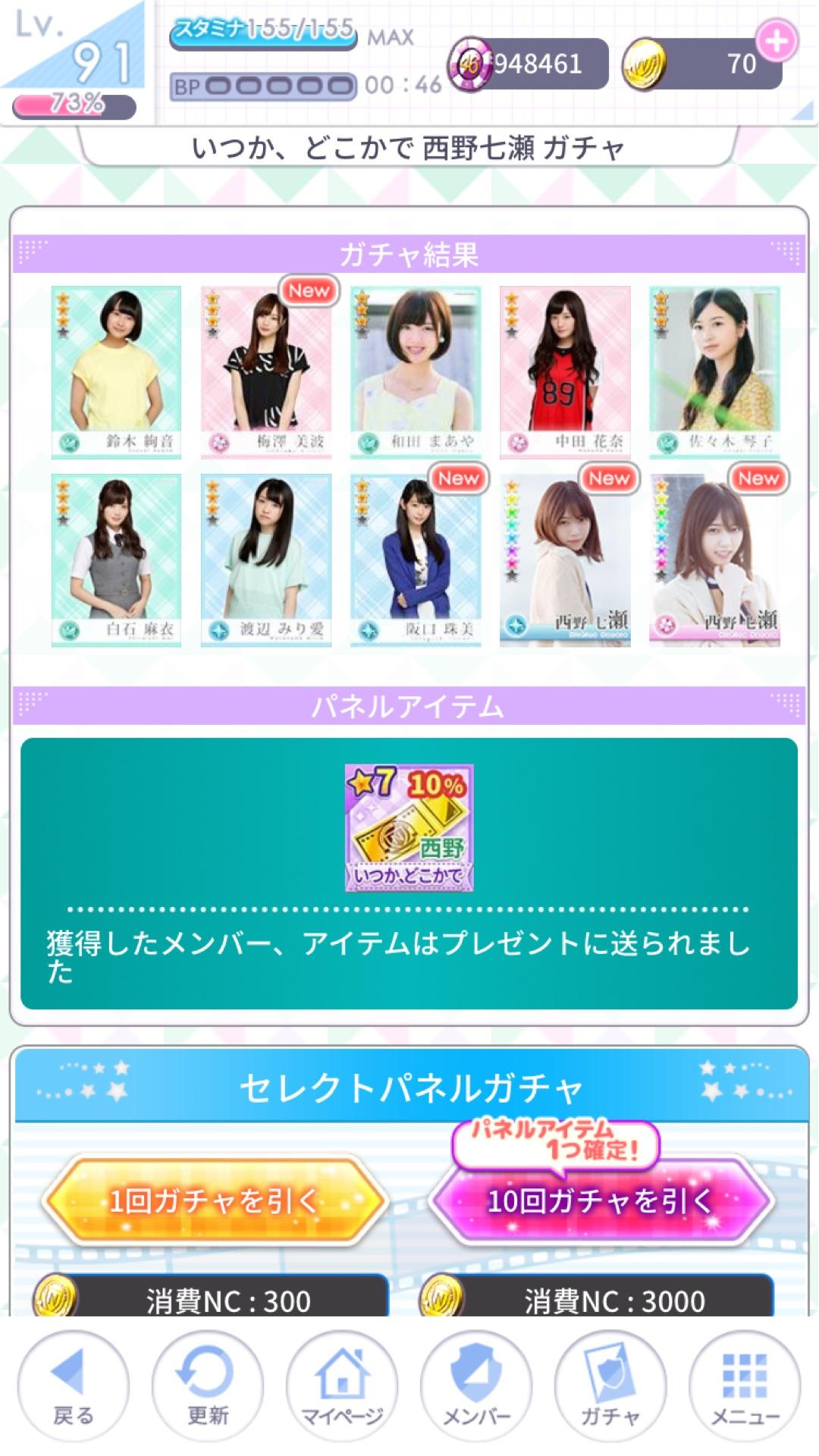Tap the pink plus to add coins

(777, 41)
